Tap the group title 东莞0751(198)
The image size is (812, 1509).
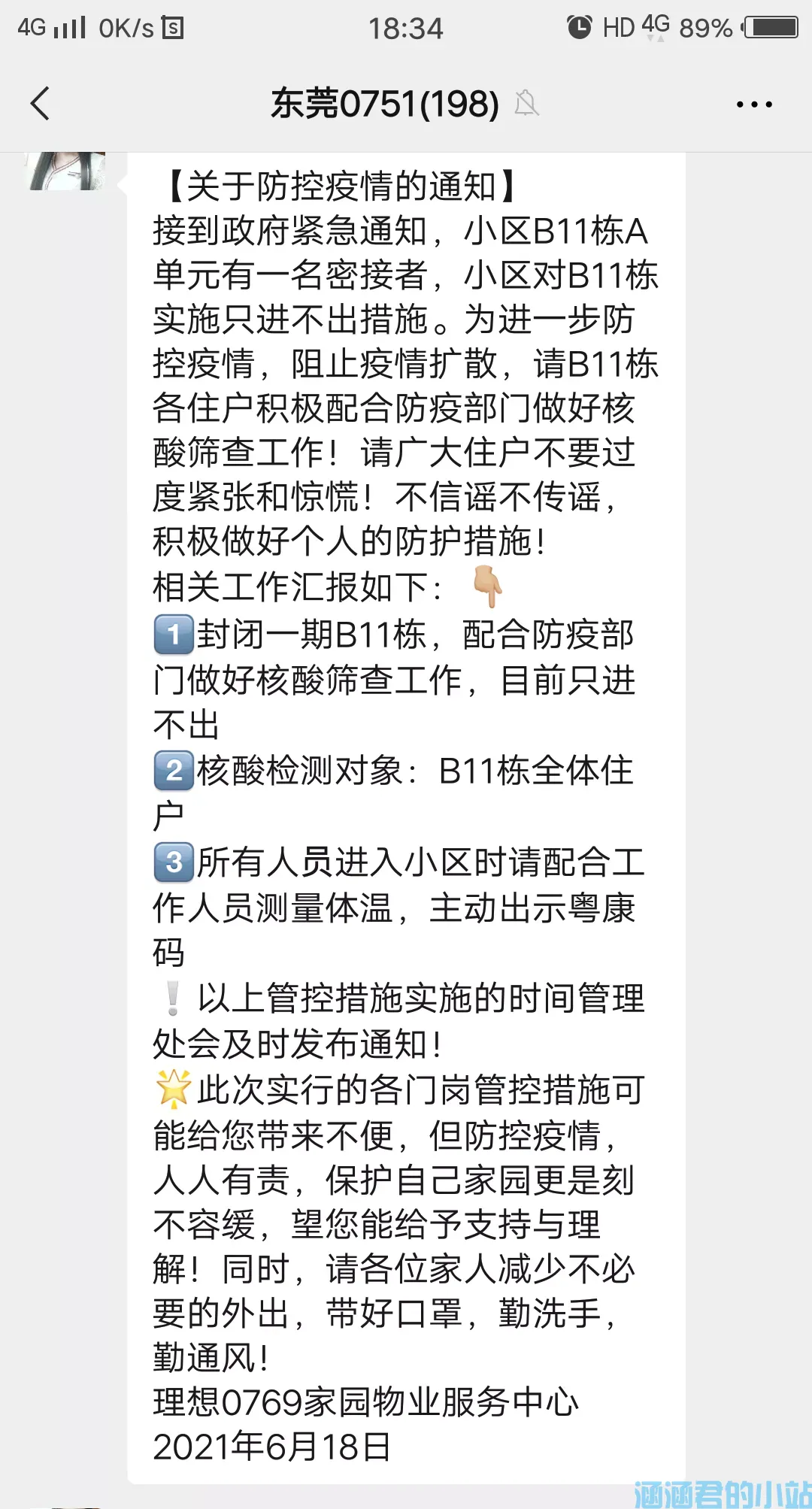(385, 103)
